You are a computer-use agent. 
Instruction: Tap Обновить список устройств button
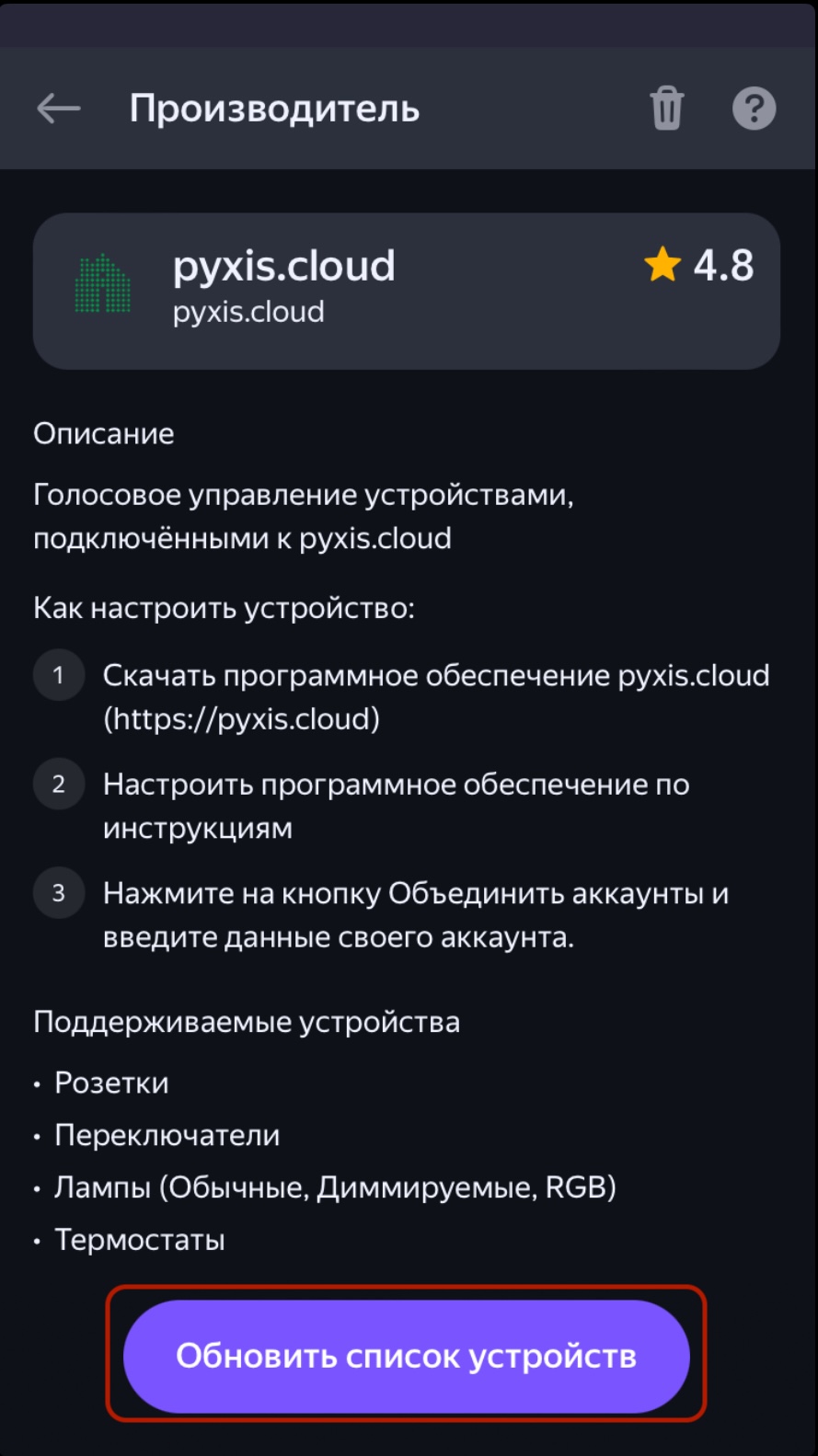406,1355
